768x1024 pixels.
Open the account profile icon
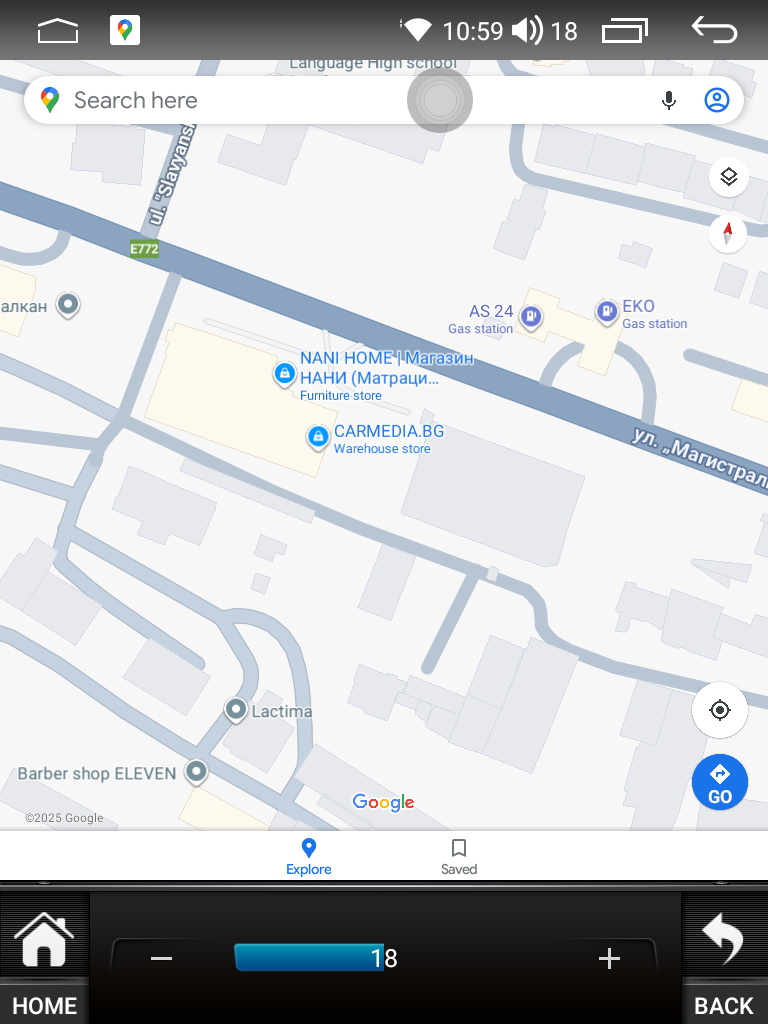tap(717, 100)
